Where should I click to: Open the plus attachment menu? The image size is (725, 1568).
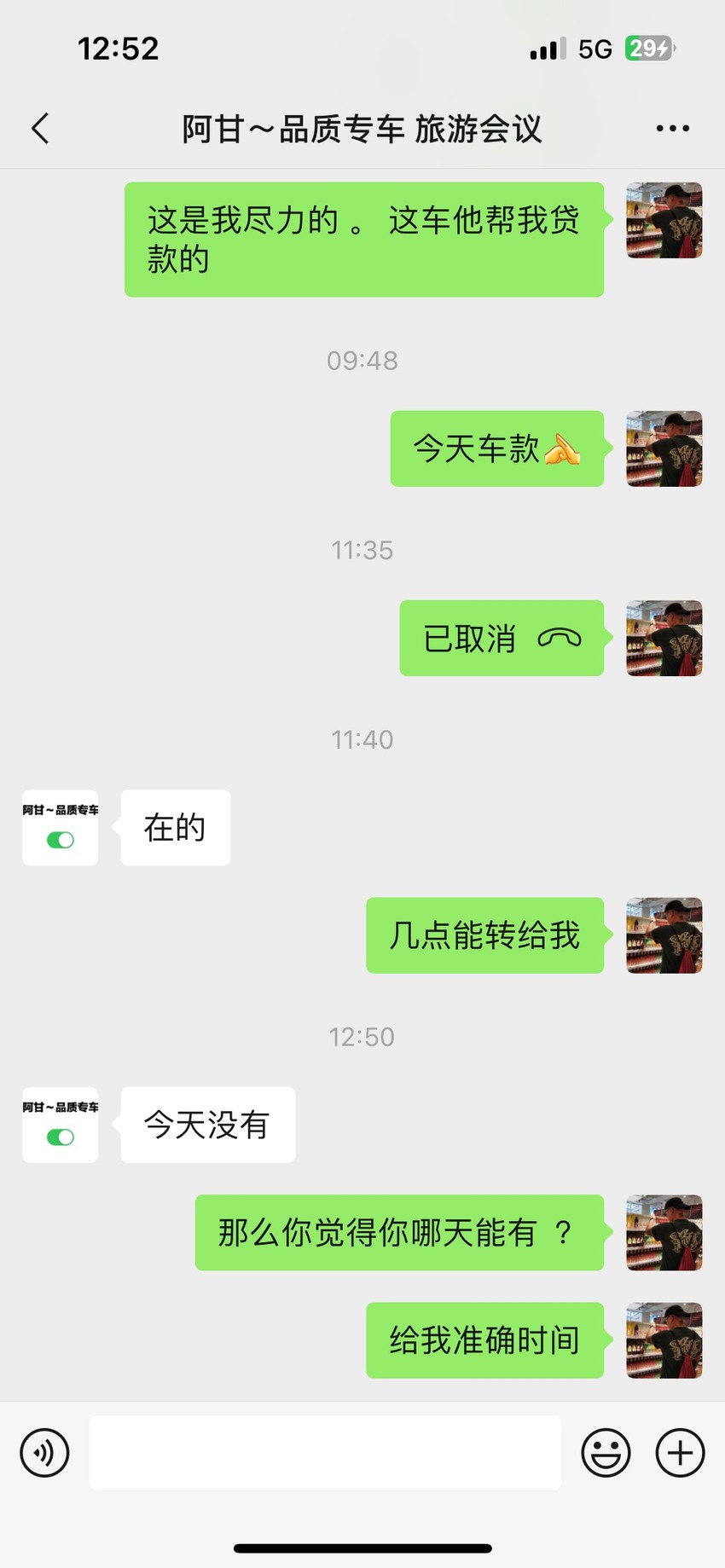[680, 1452]
